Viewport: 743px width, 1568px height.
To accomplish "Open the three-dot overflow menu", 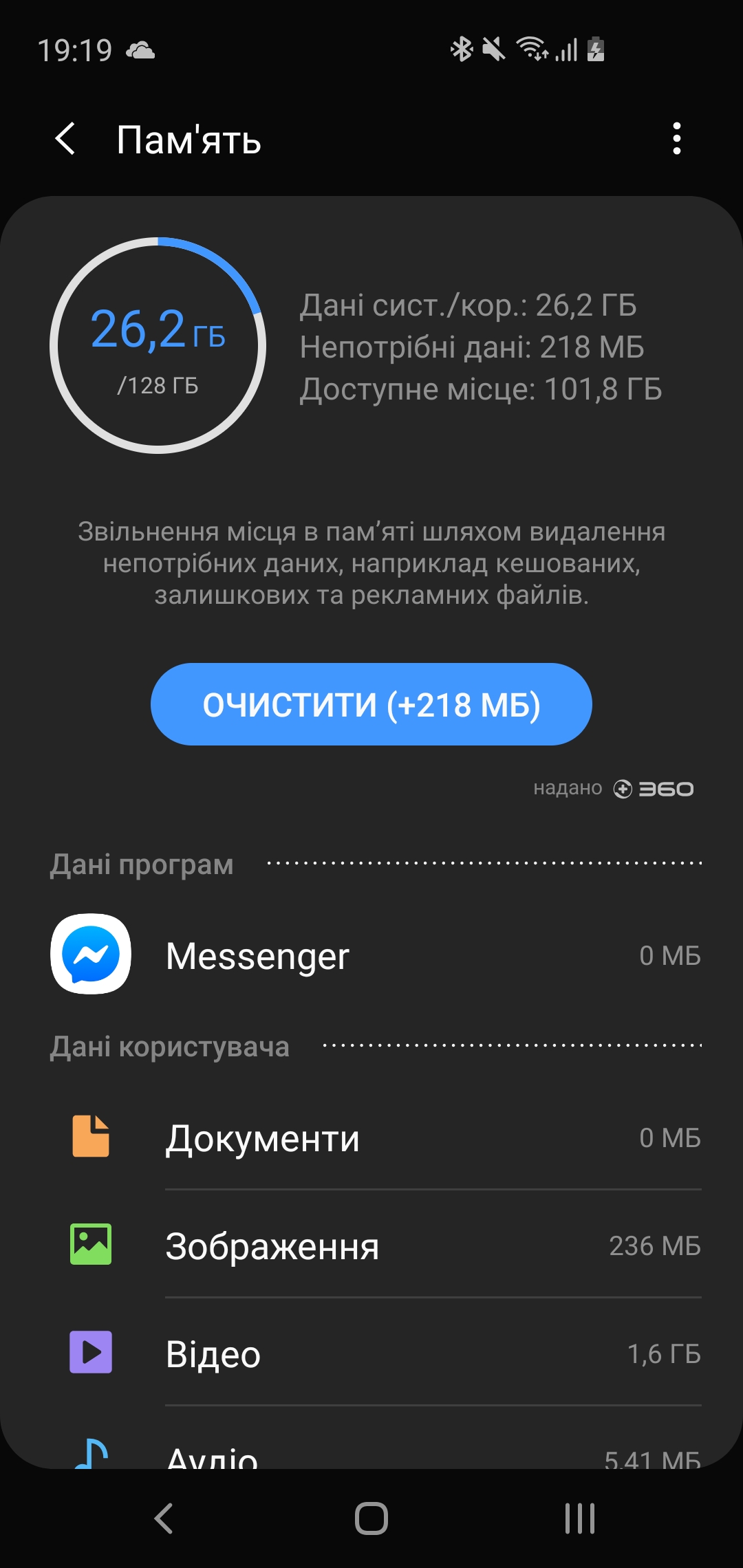I will (677, 139).
